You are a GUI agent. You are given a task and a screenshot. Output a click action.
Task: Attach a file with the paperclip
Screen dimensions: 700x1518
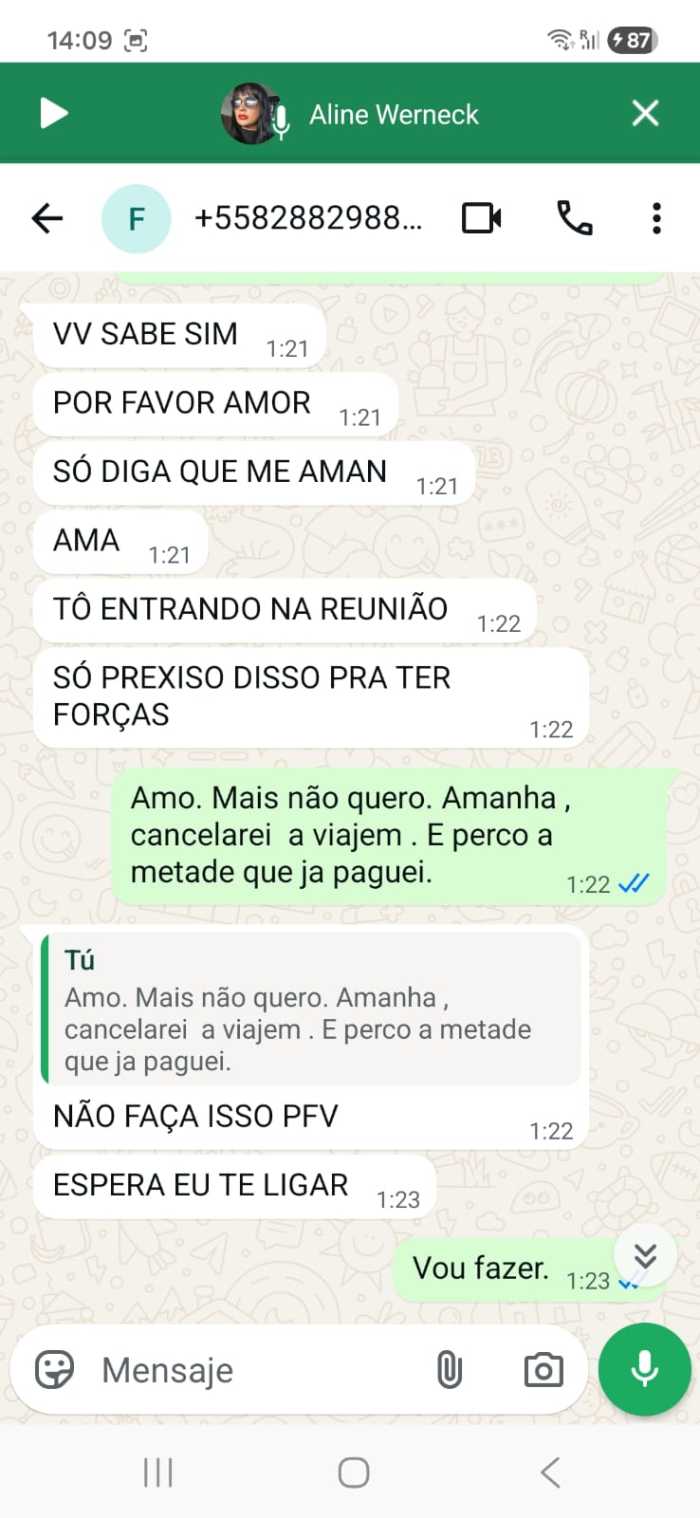click(449, 1370)
